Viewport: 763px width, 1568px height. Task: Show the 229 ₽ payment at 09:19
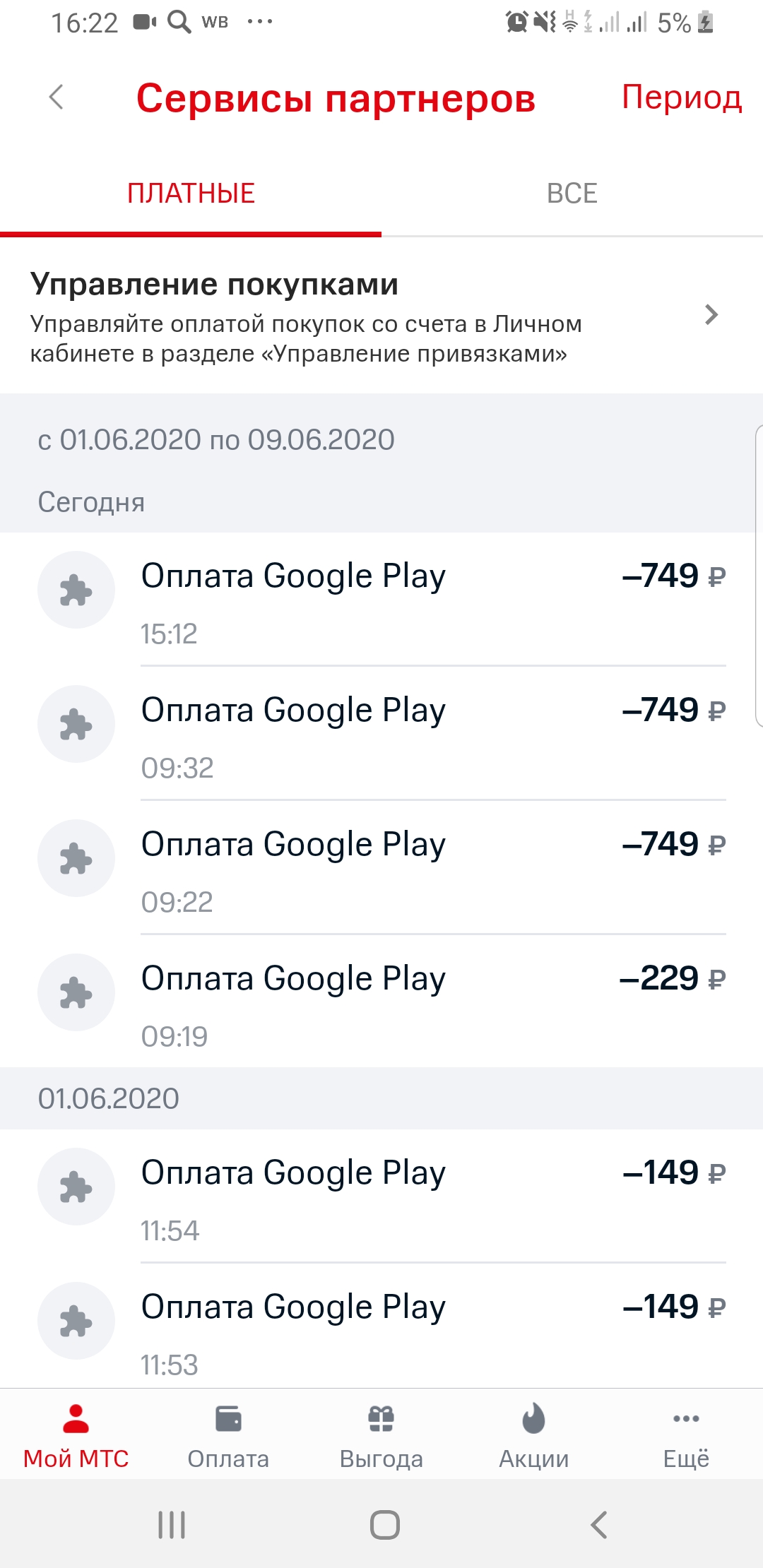pos(381,1003)
